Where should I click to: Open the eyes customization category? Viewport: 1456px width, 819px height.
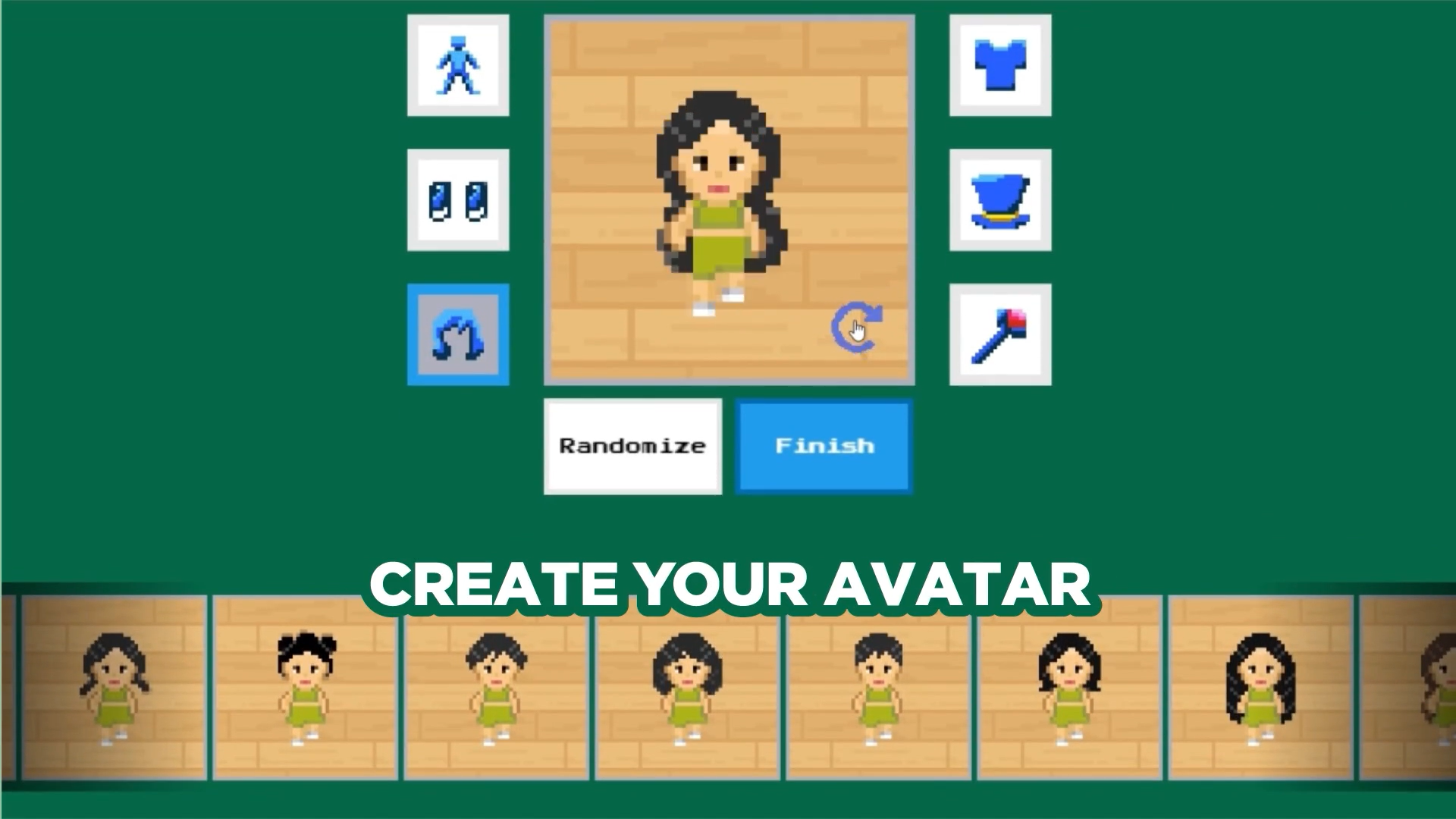458,200
